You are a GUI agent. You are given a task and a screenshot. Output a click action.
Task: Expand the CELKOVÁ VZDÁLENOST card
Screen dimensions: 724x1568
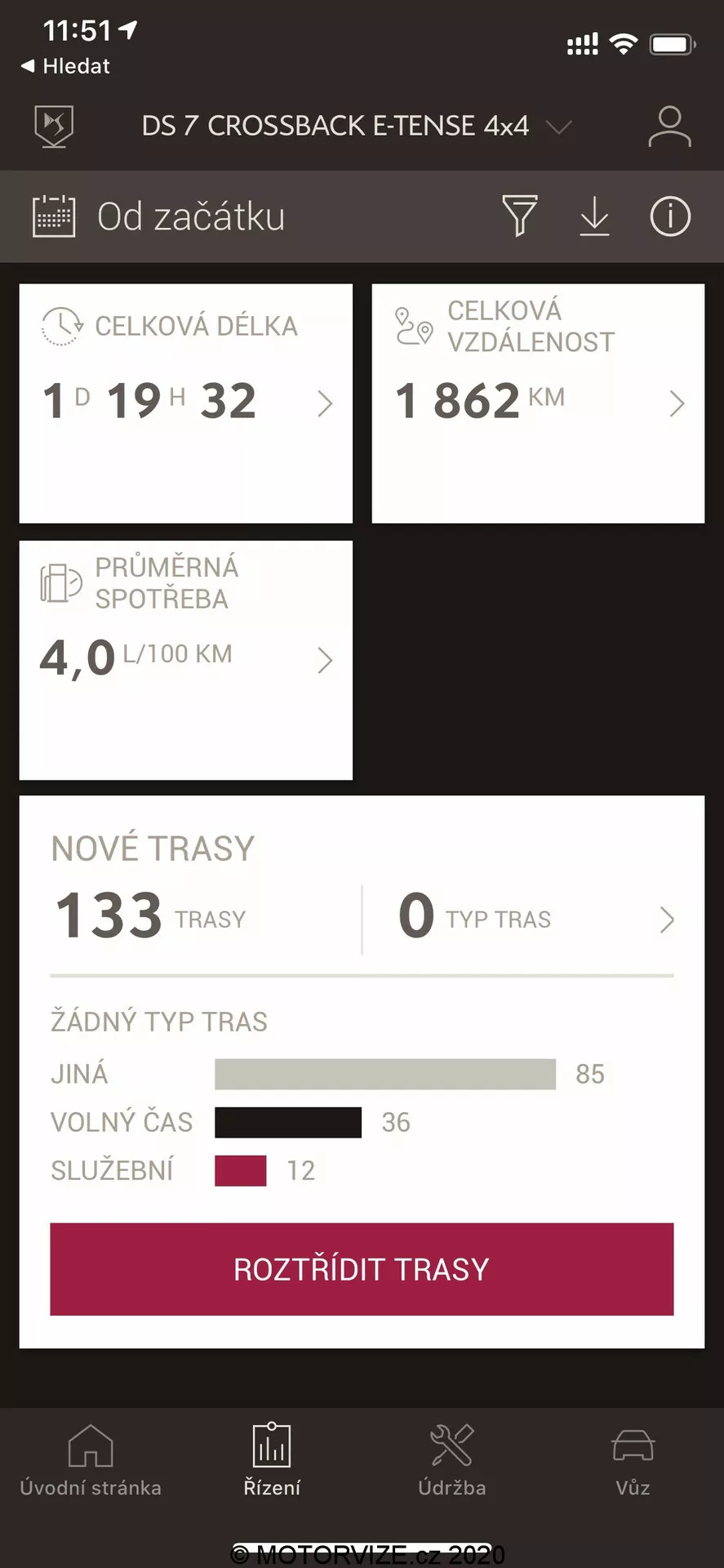pyautogui.click(x=678, y=403)
